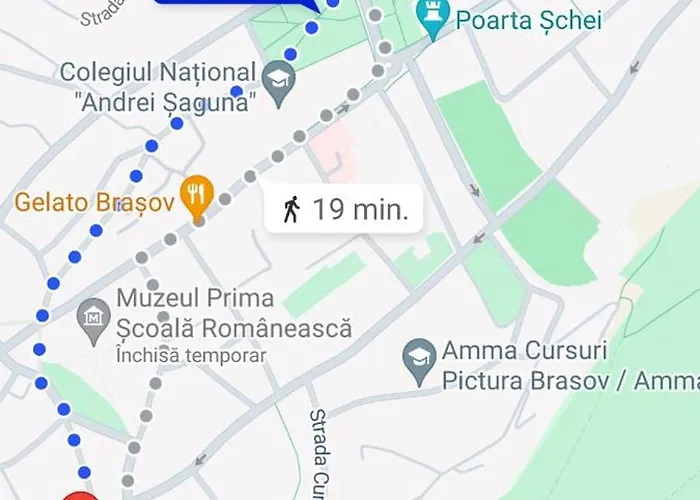This screenshot has height=500, width=700.
Task: View Muzeul Prima Școală Românească marker
Action: point(93,319)
